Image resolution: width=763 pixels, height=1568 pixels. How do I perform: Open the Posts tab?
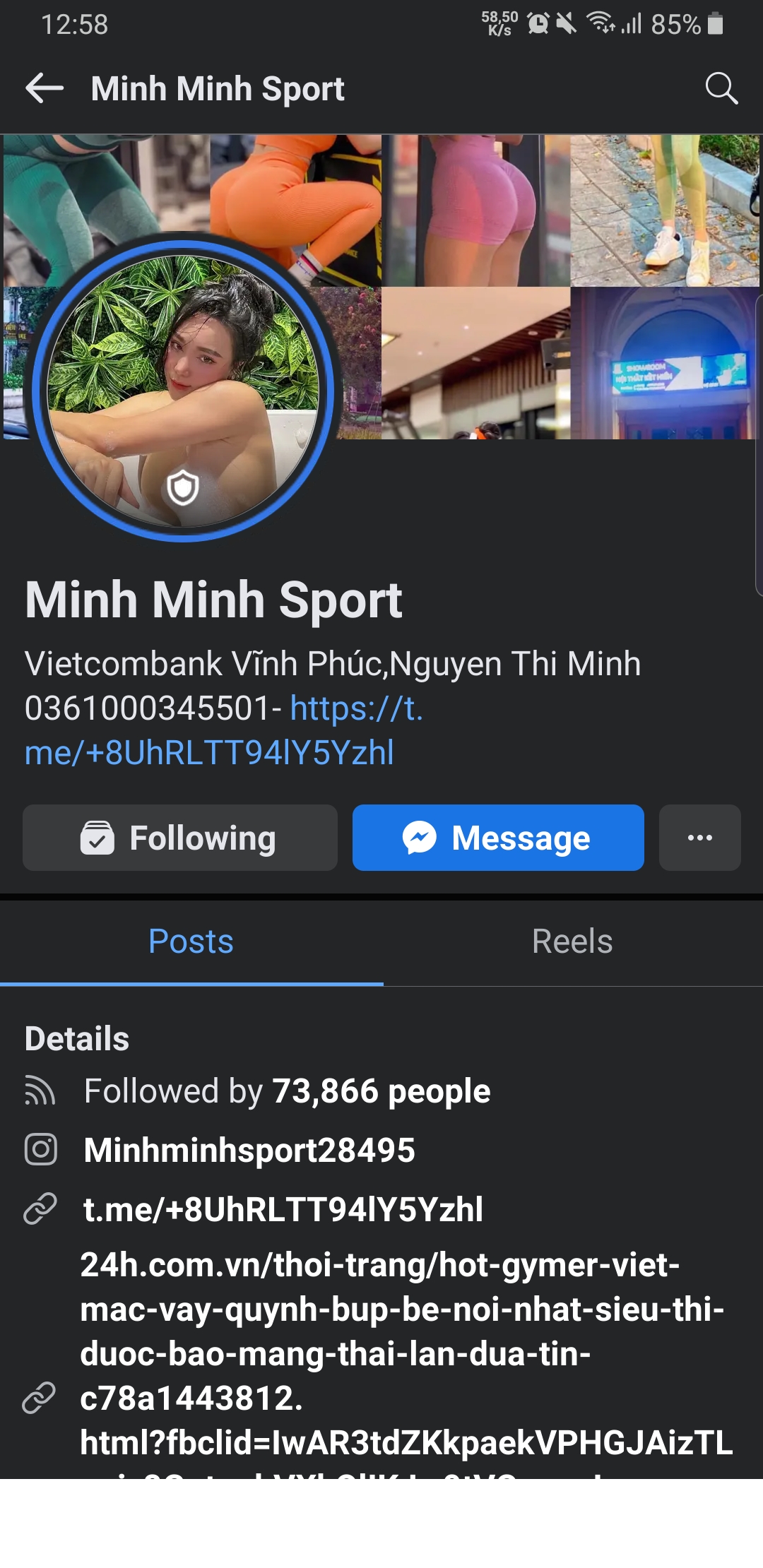(x=190, y=942)
